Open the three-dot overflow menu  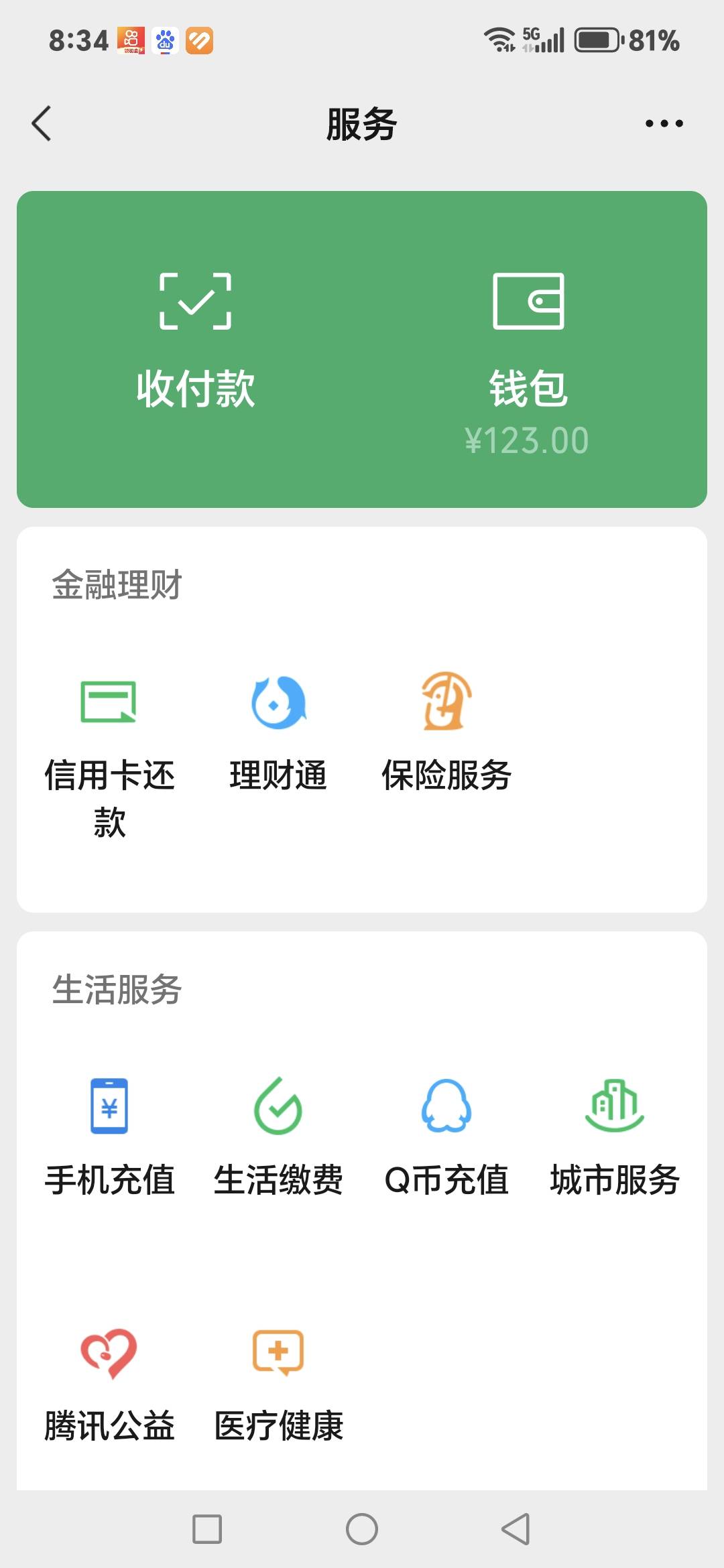[x=664, y=124]
